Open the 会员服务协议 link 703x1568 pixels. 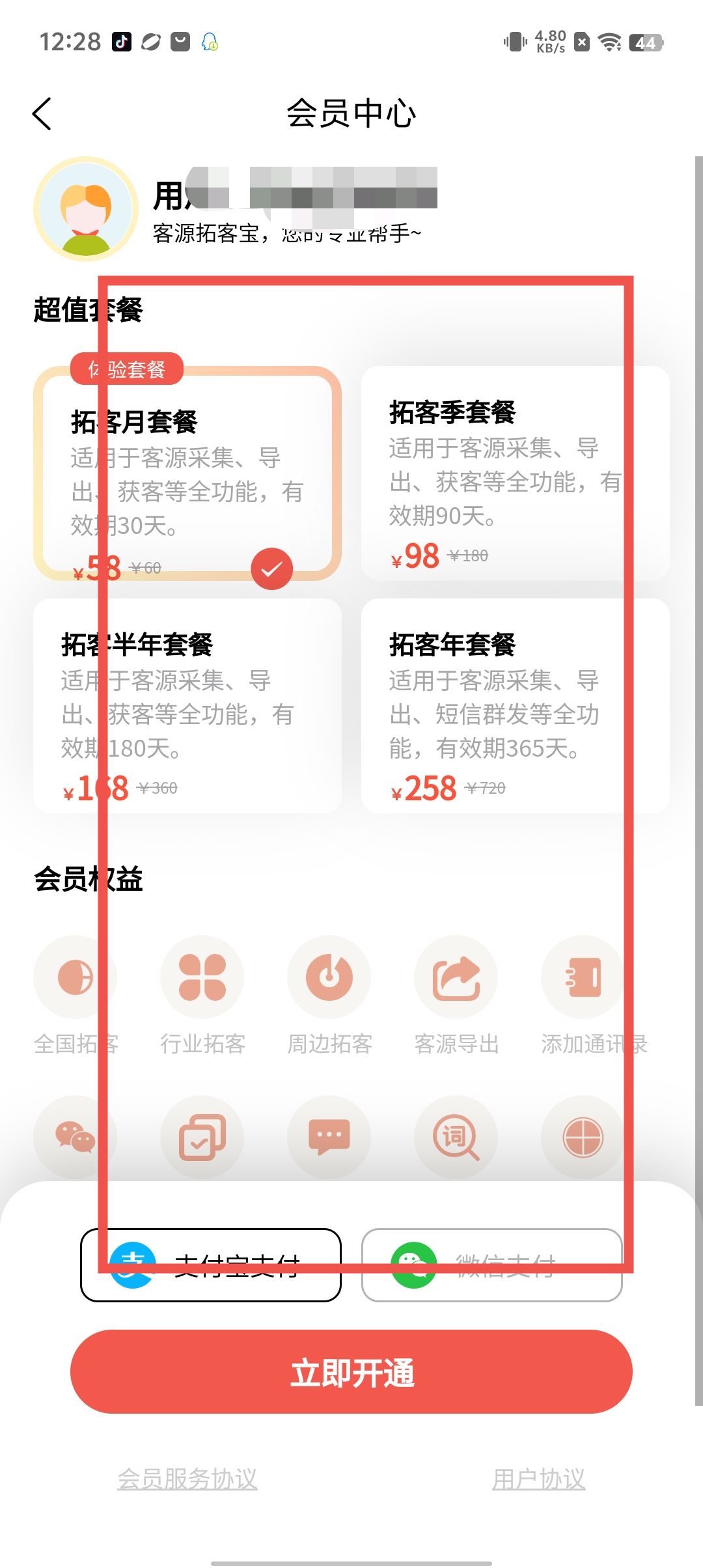[x=187, y=1479]
